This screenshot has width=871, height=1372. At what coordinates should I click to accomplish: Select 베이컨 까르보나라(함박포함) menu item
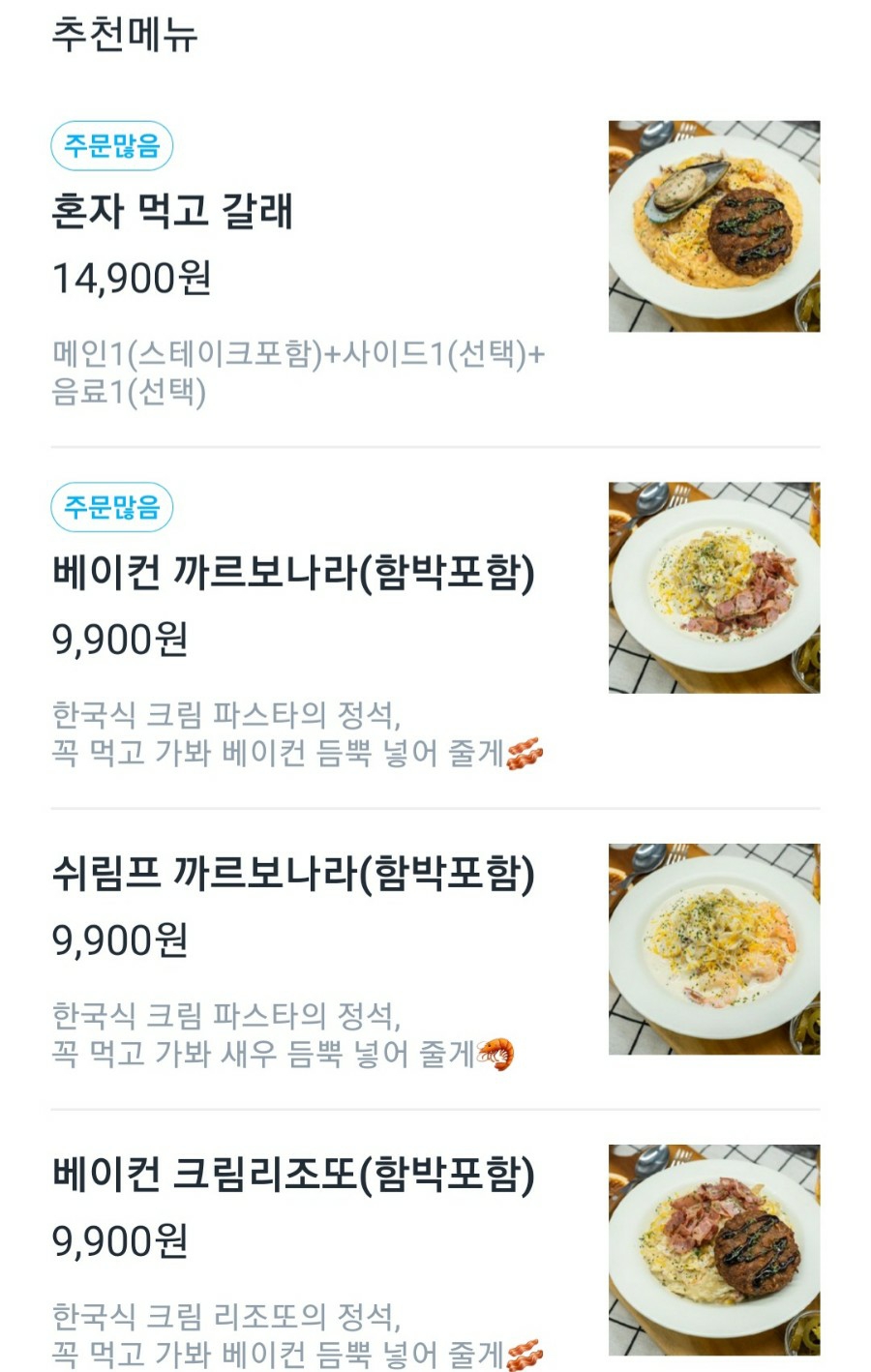tap(293, 573)
